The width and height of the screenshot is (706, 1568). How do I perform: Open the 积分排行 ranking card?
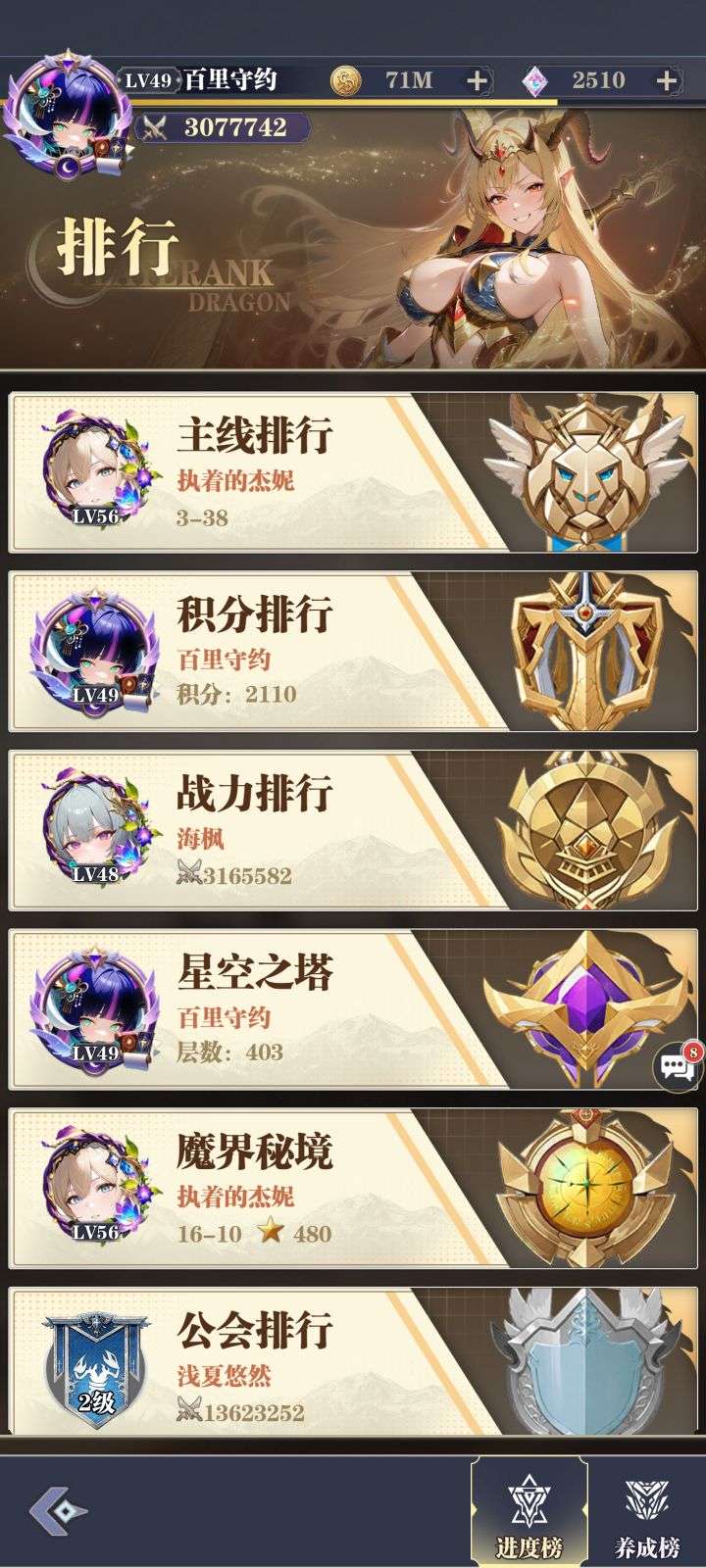tap(353, 651)
